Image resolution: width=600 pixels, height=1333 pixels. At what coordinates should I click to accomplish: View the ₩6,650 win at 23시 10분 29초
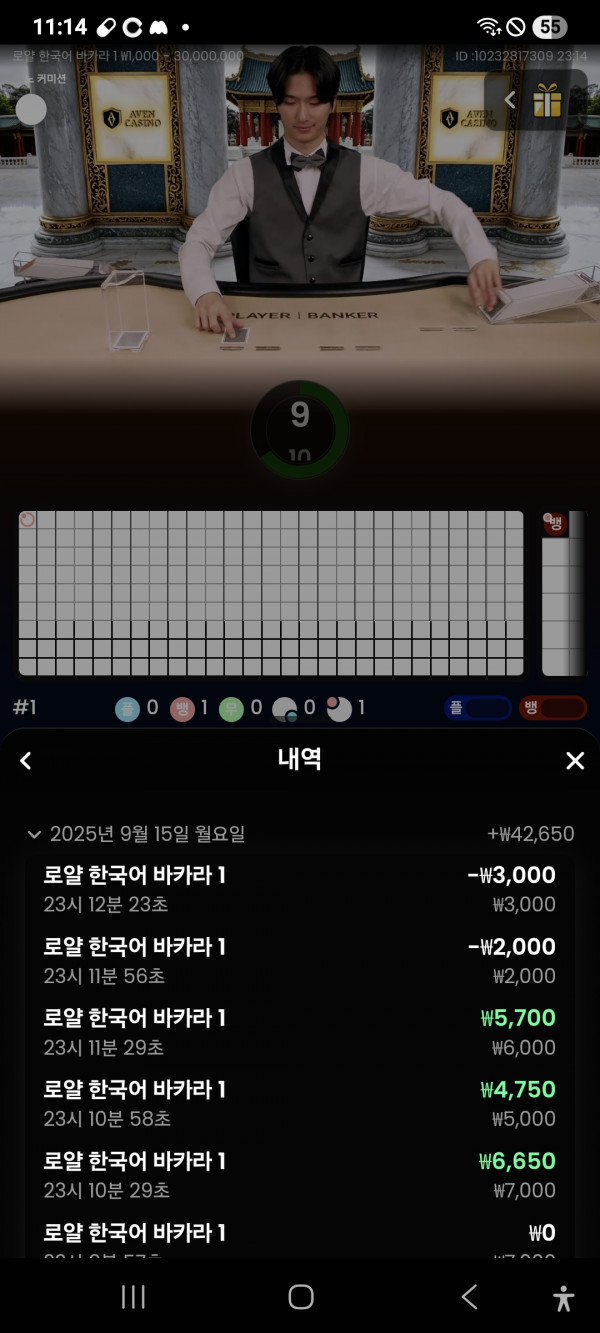(300, 1175)
